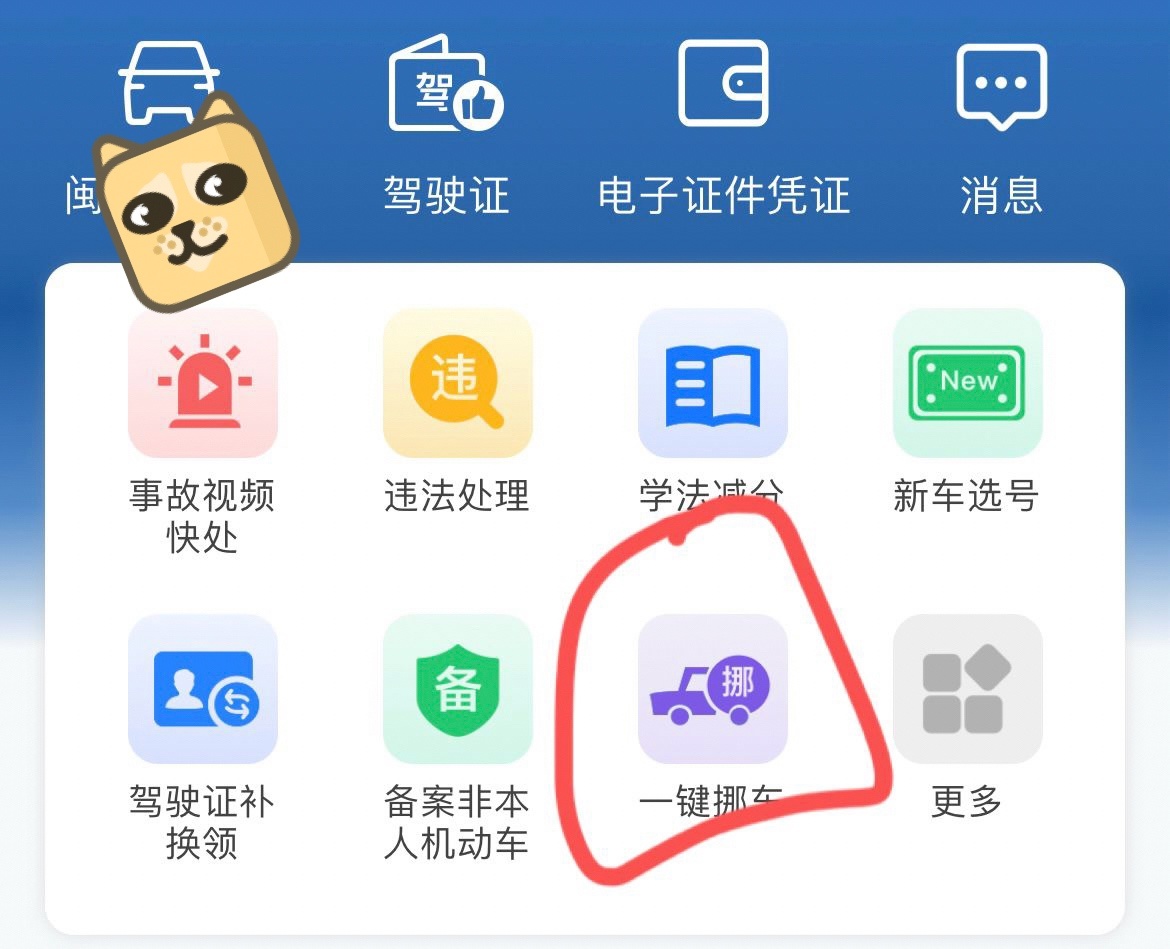Viewport: 1170px width, 949px height.
Task: Open 驾驶证补换领 license replacement
Action: [202, 689]
